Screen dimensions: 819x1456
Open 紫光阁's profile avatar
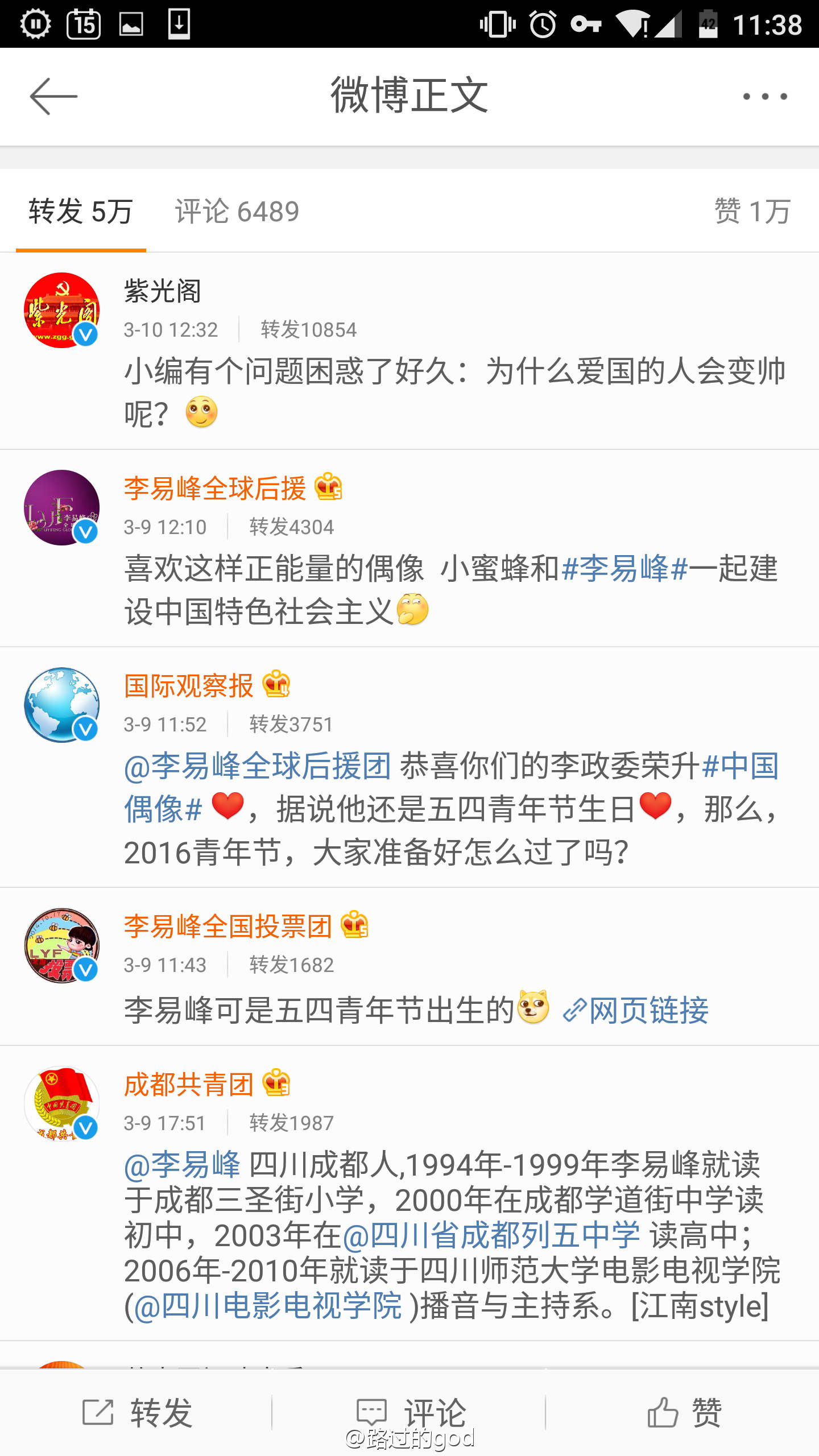(x=62, y=311)
